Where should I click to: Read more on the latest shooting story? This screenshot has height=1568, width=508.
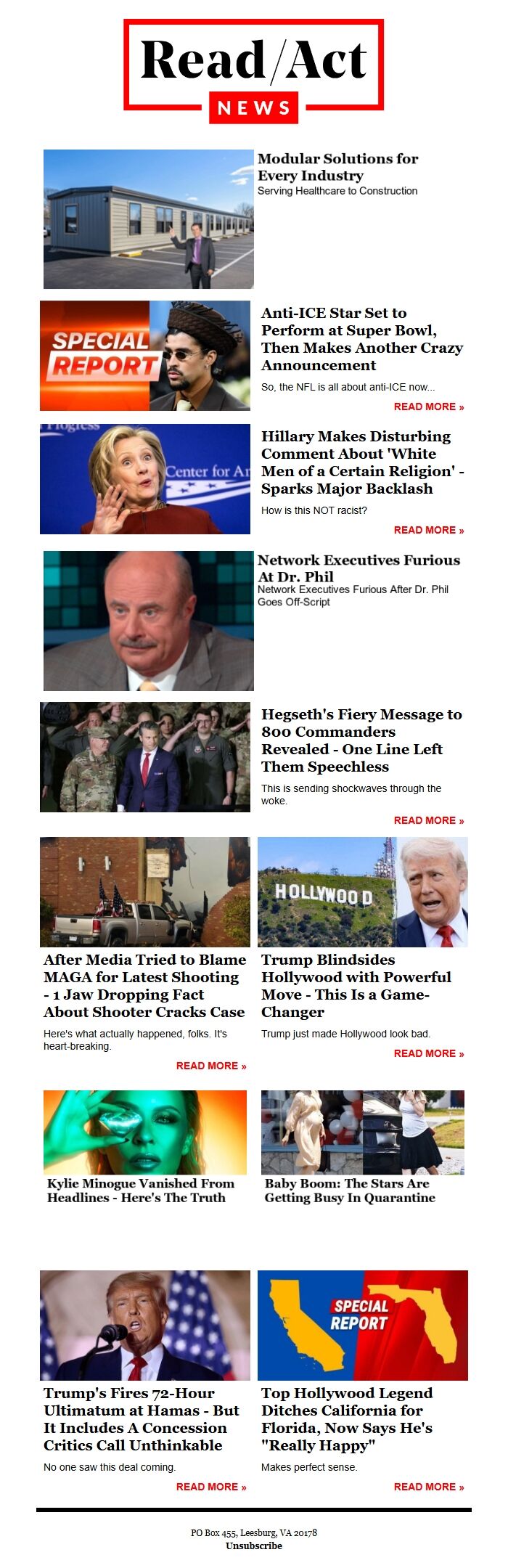point(210,1066)
